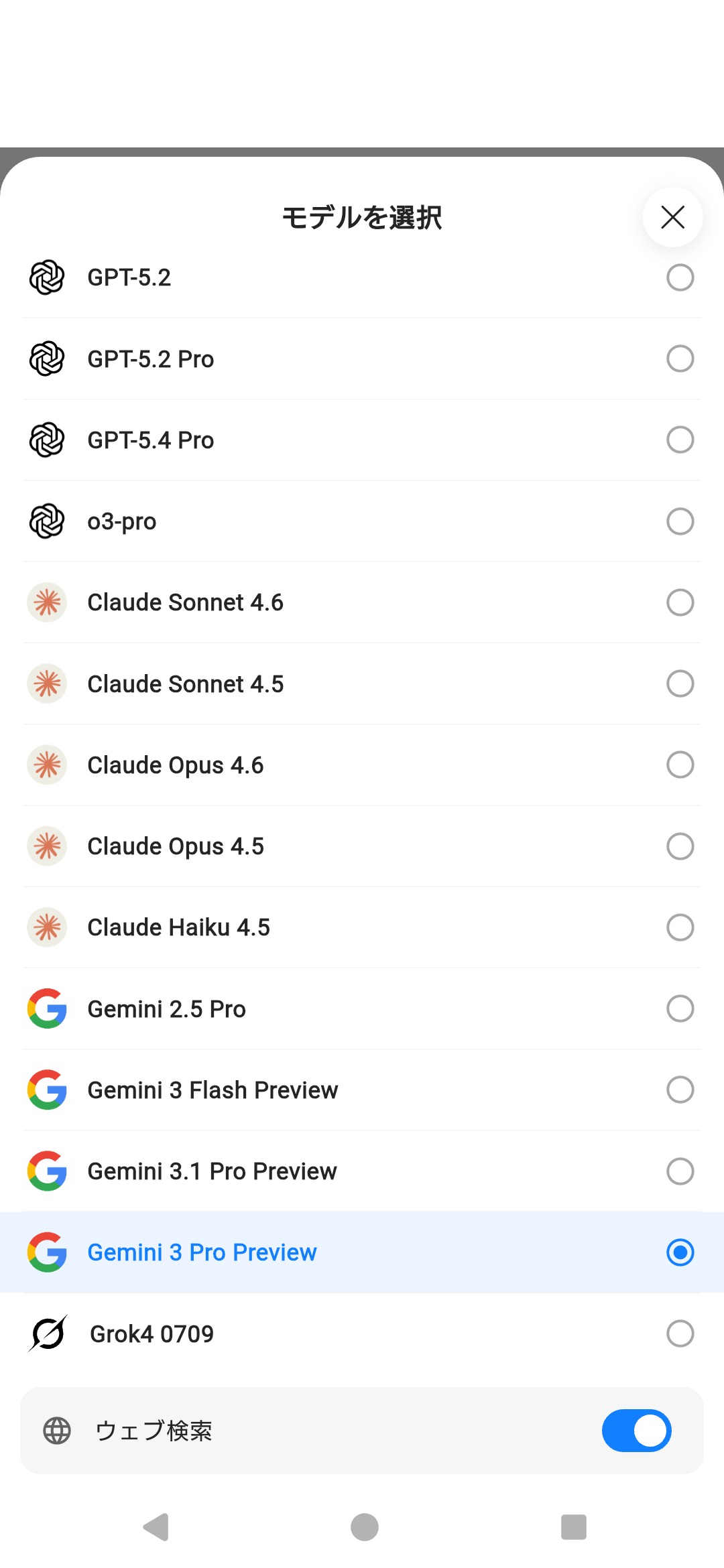Select the GPT-5.2 model
This screenshot has height=1568, width=724.
click(362, 277)
